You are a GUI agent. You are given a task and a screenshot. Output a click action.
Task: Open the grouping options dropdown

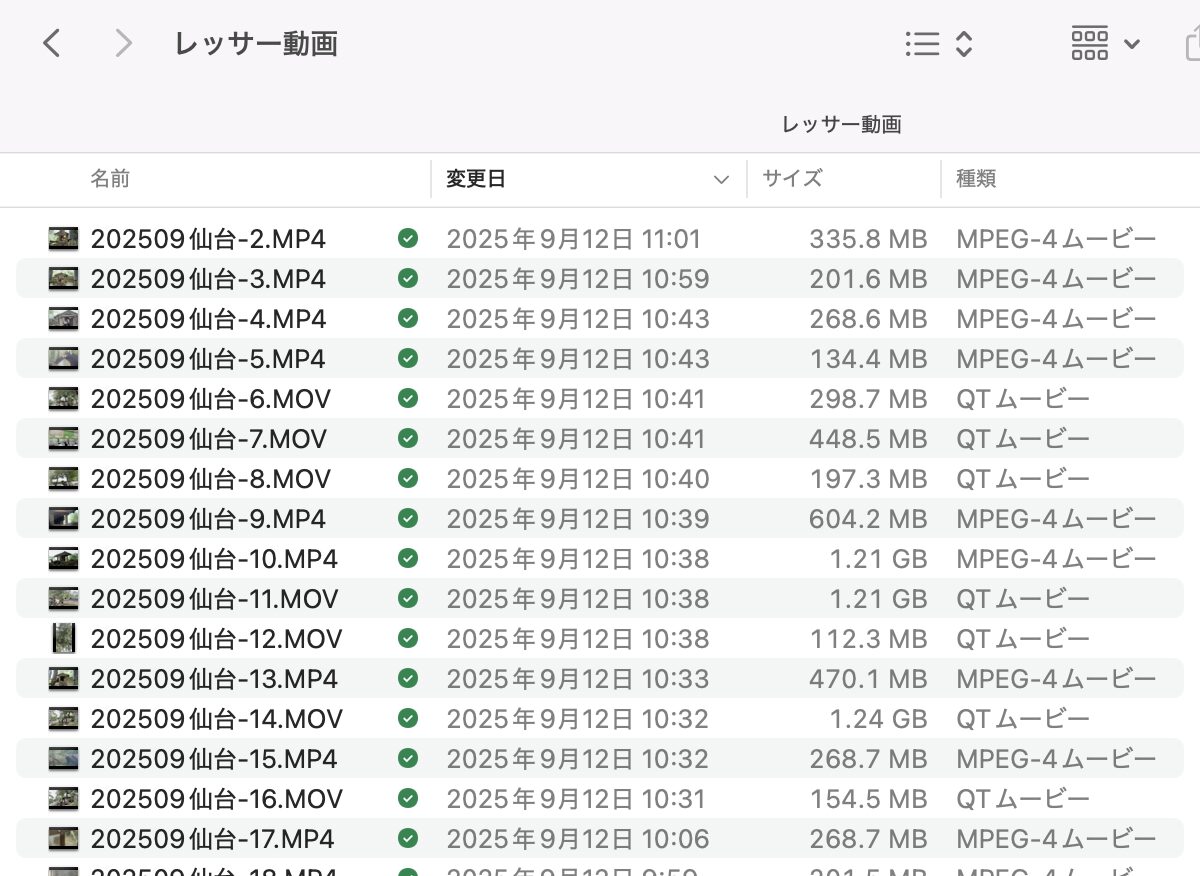point(1105,43)
